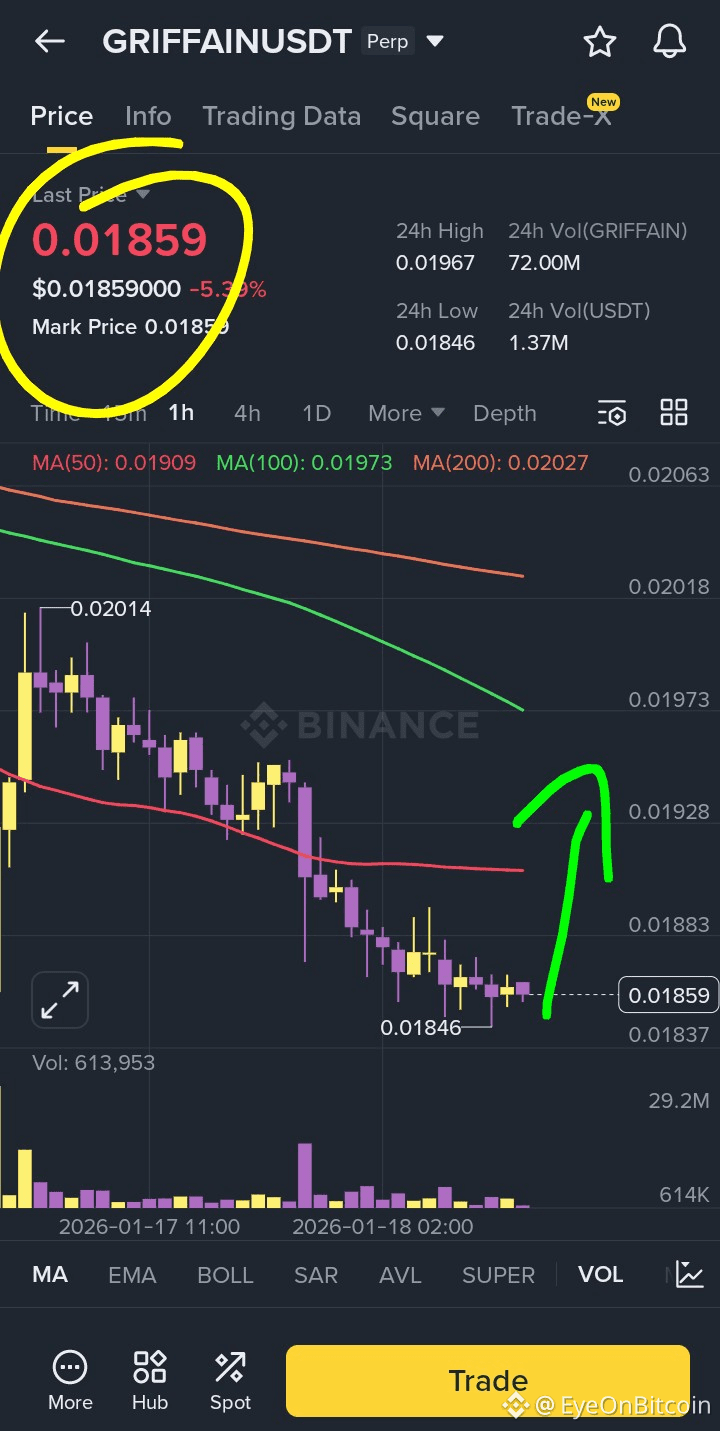
Task: Toggle the MA indicator
Action: 49,1274
